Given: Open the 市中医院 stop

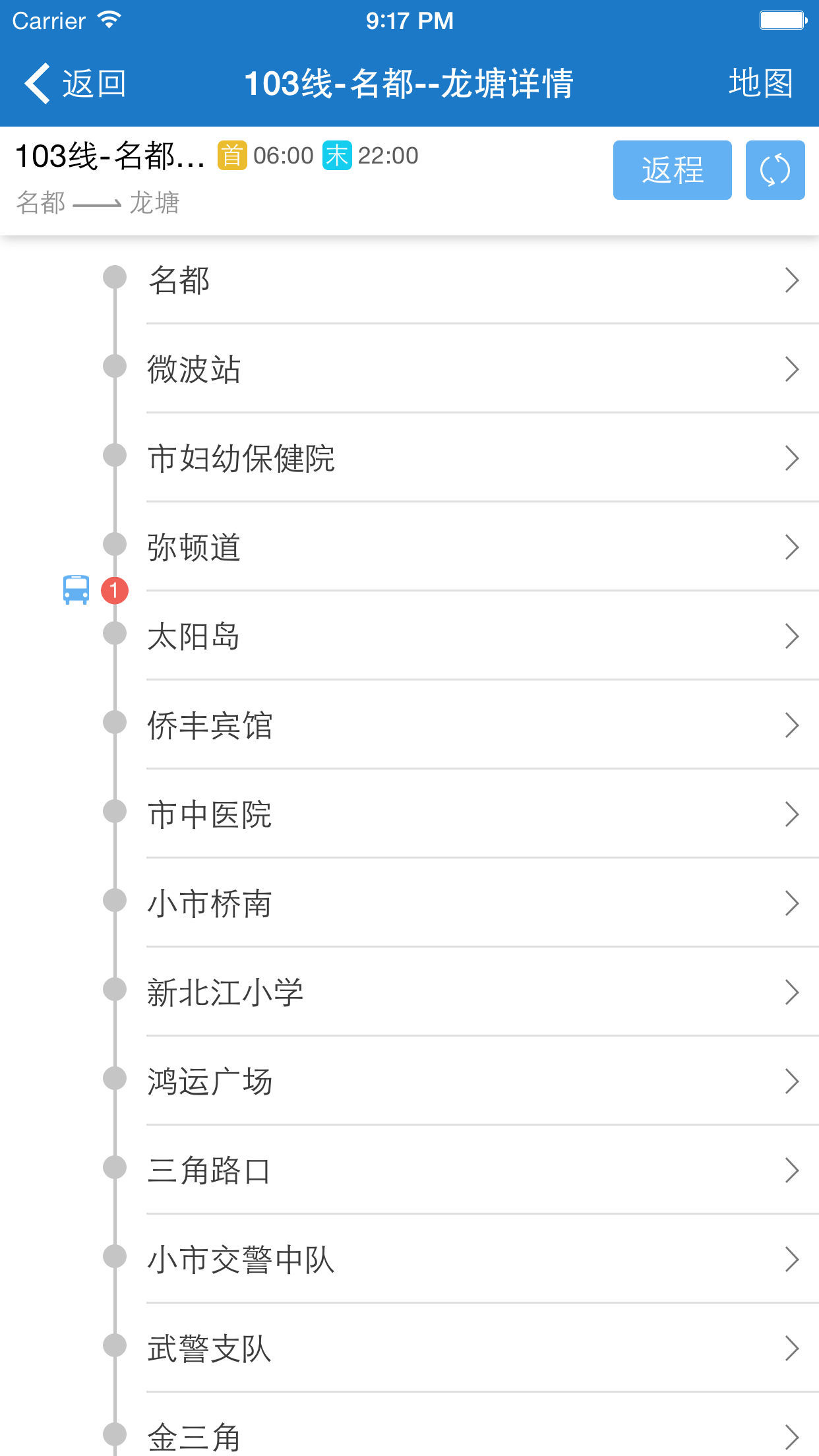Looking at the screenshot, I should 462,814.
